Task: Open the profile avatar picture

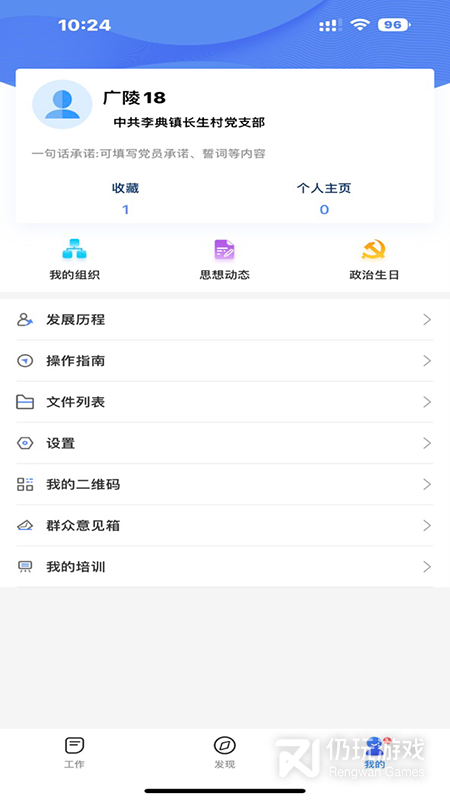Action: 62,105
